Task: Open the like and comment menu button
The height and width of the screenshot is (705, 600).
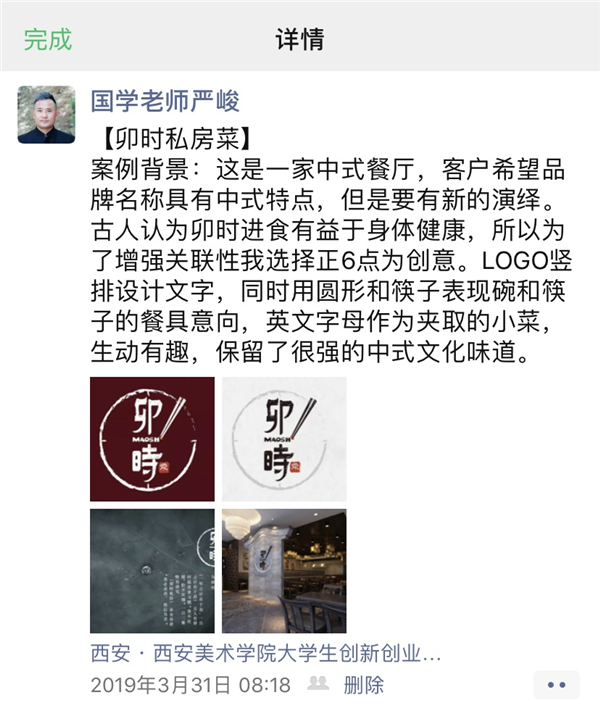Action: (556, 685)
